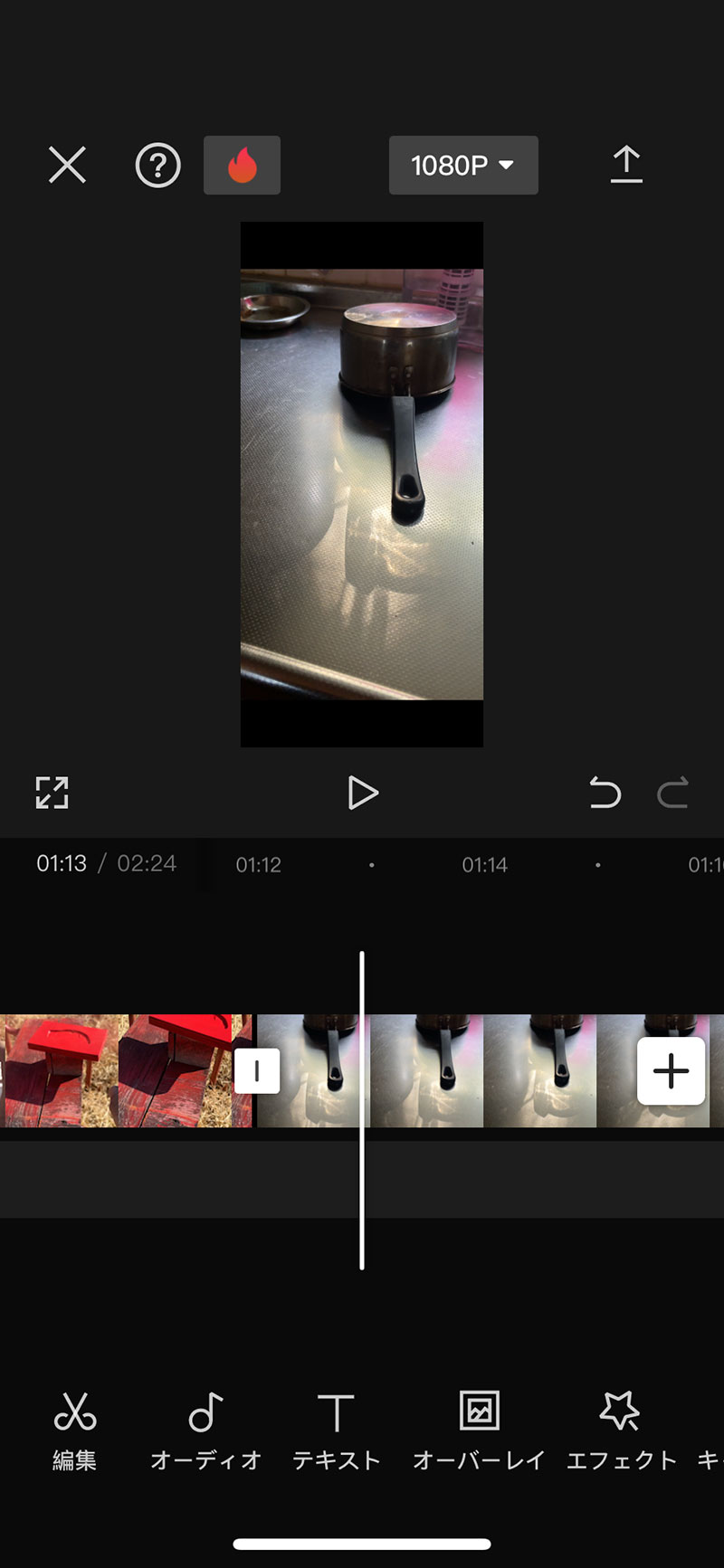Tap the flame icon button
The width and height of the screenshot is (724, 1568).
(242, 166)
